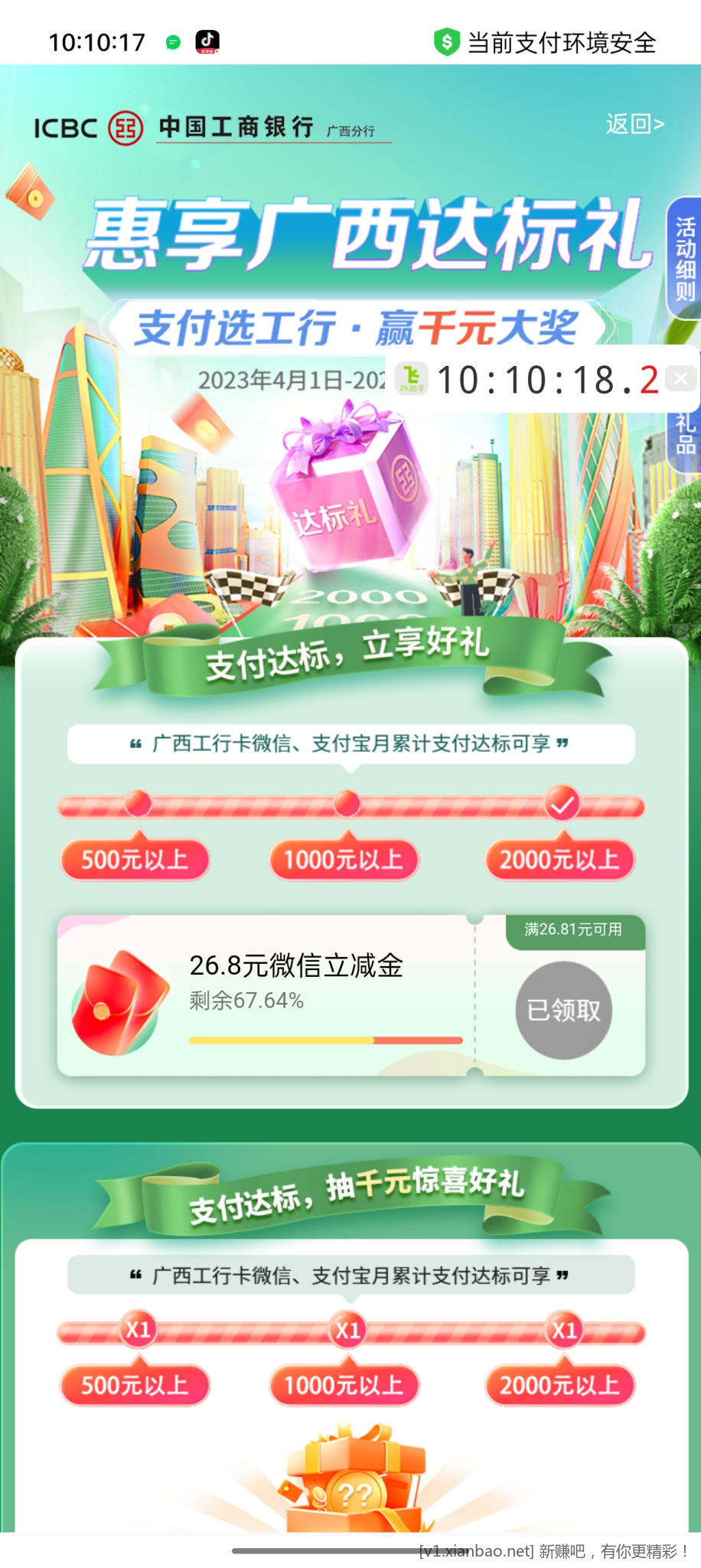The height and width of the screenshot is (1568, 701).
Task: Open the 活动细则 side tab
Action: point(684,259)
